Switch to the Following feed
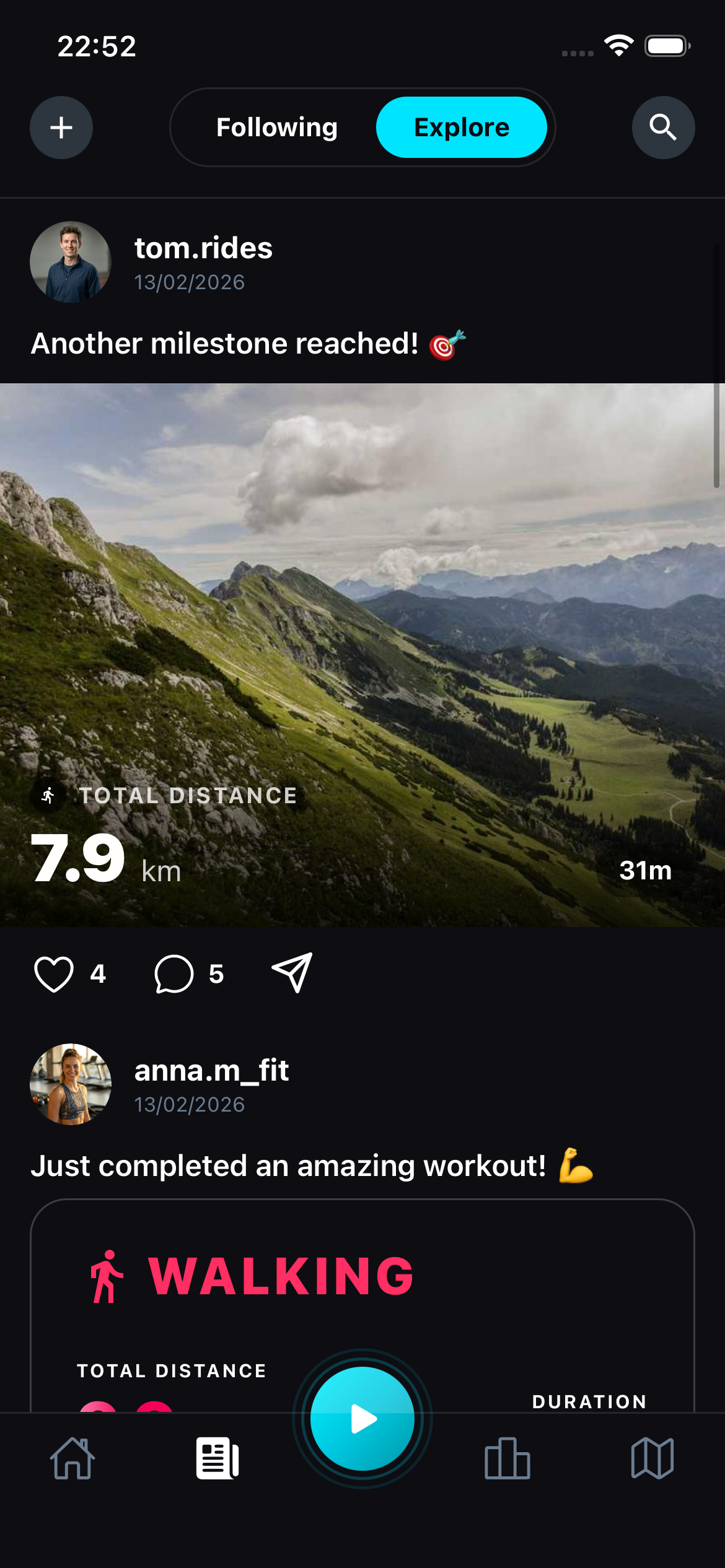 (276, 128)
